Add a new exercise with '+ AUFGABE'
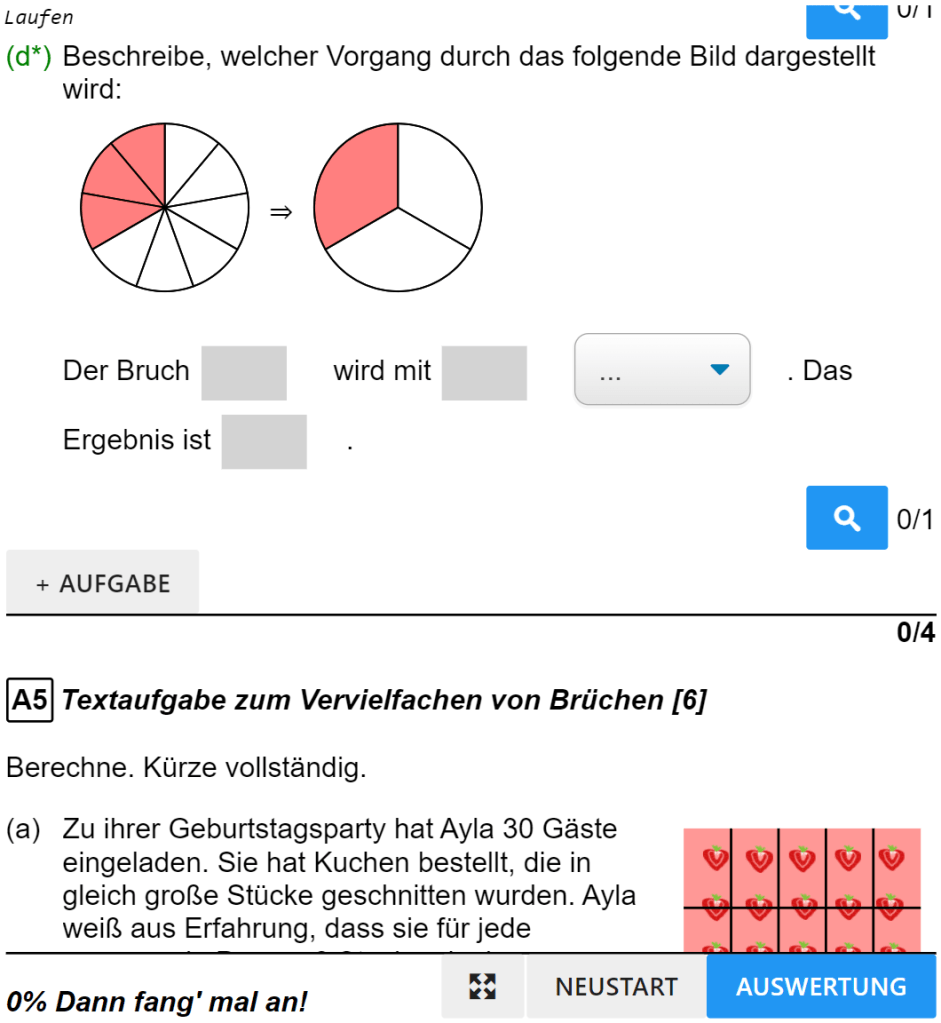 coord(102,583)
